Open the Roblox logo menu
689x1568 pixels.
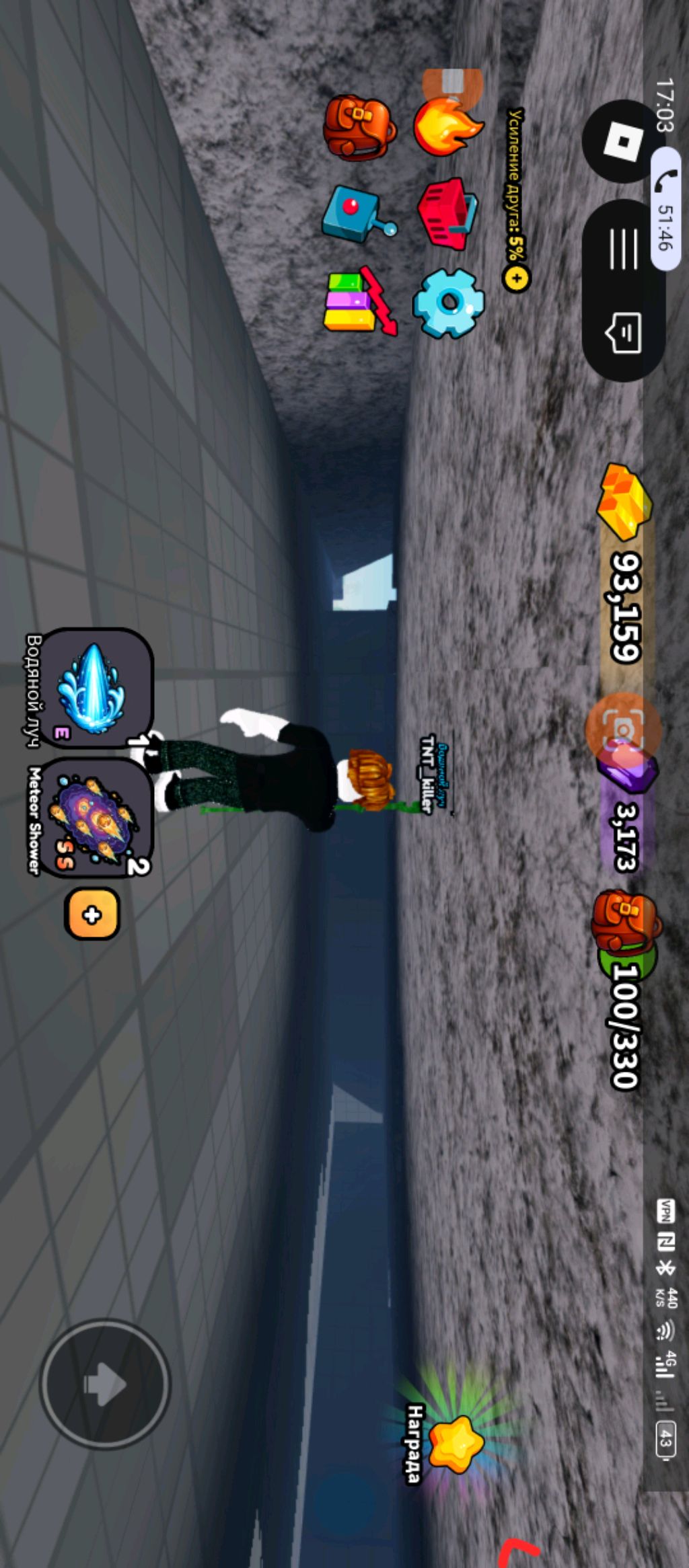point(622,142)
